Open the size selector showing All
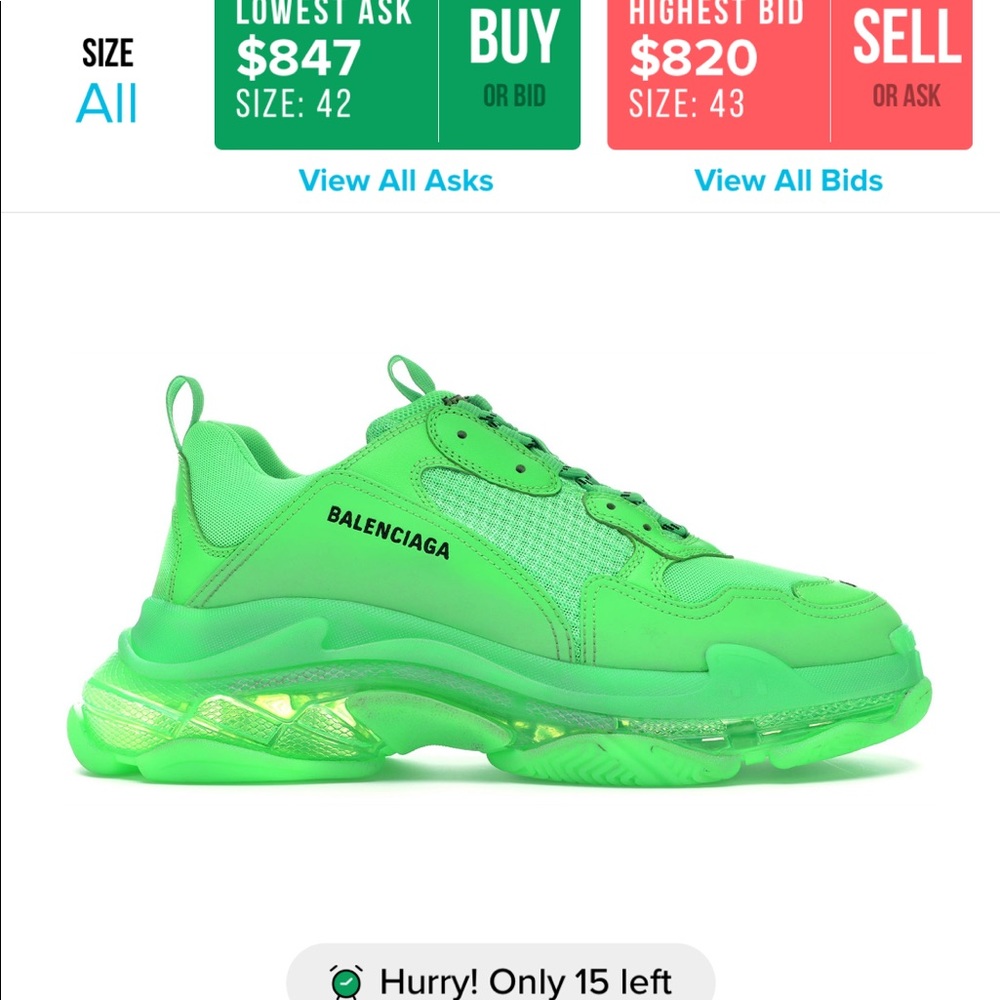Image resolution: width=1000 pixels, height=1000 pixels. [107, 85]
